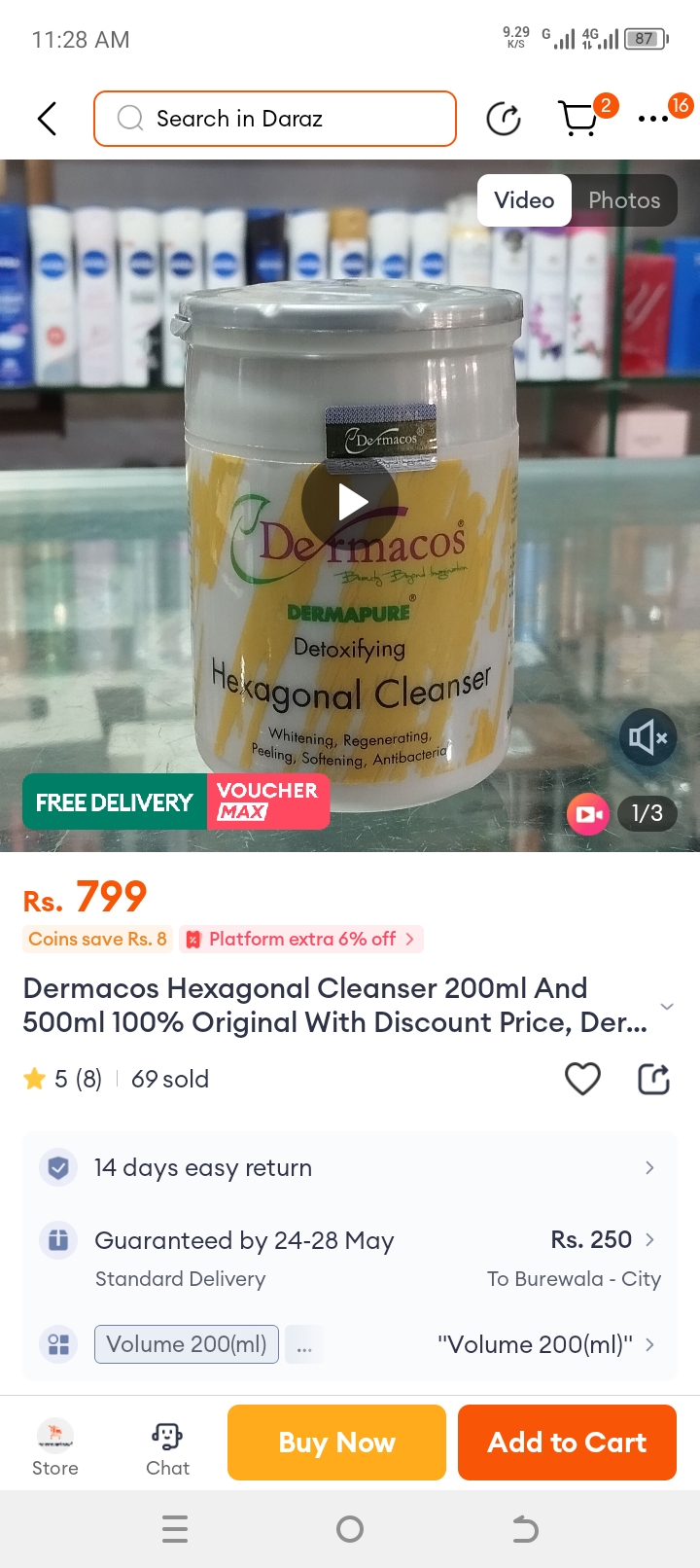Tap the circular arrow icon beside search
The image size is (700, 1568).
pos(504,119)
